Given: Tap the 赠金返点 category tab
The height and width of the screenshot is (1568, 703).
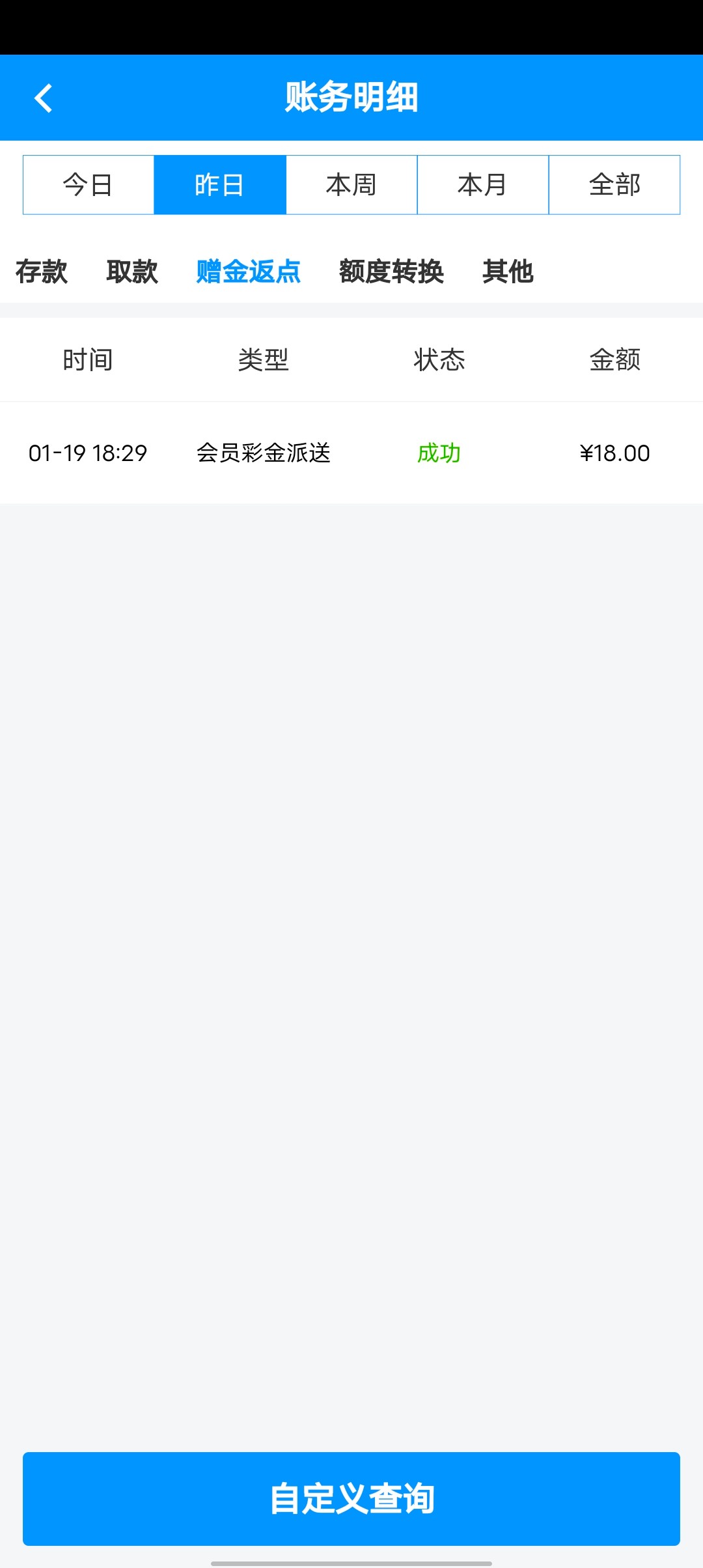Looking at the screenshot, I should click(x=249, y=272).
